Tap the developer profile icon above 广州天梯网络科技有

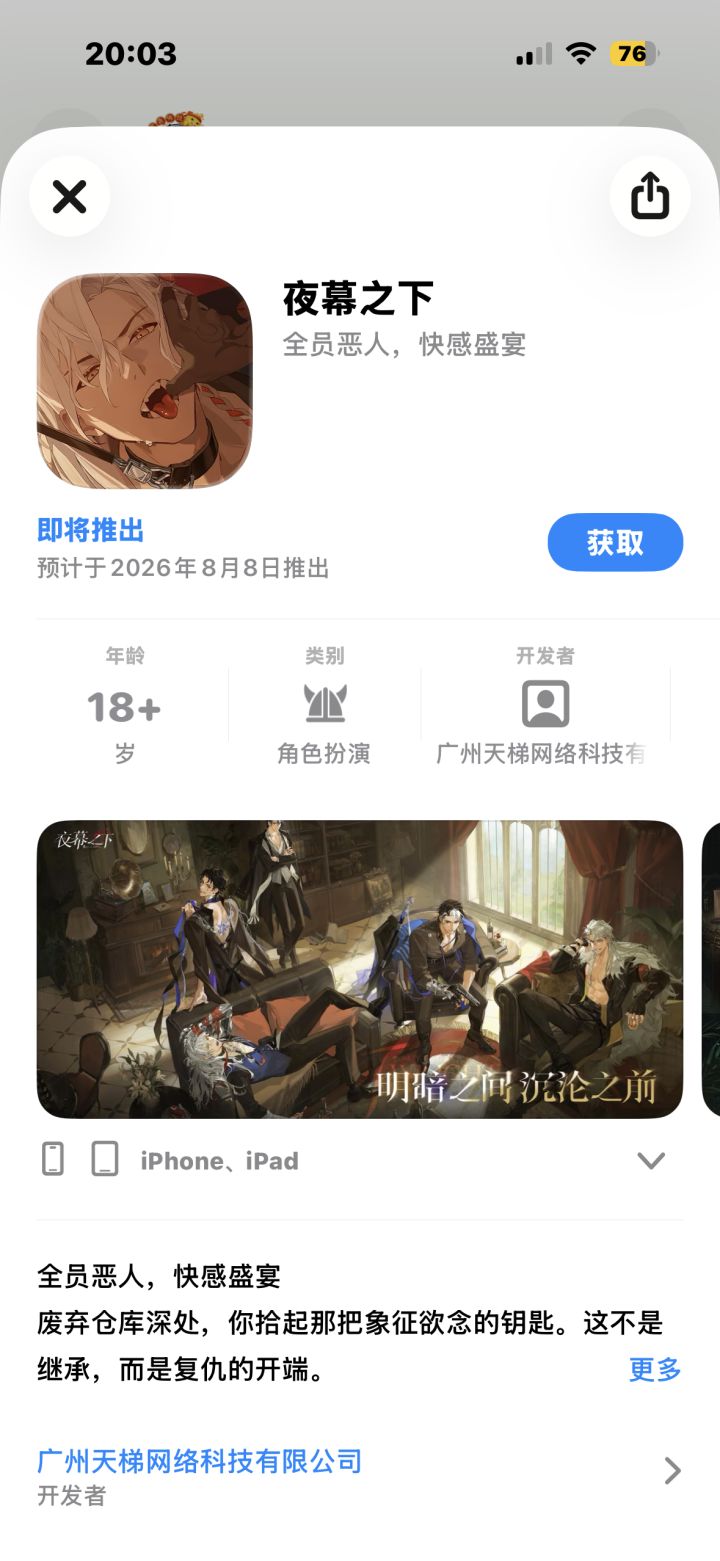[x=546, y=703]
